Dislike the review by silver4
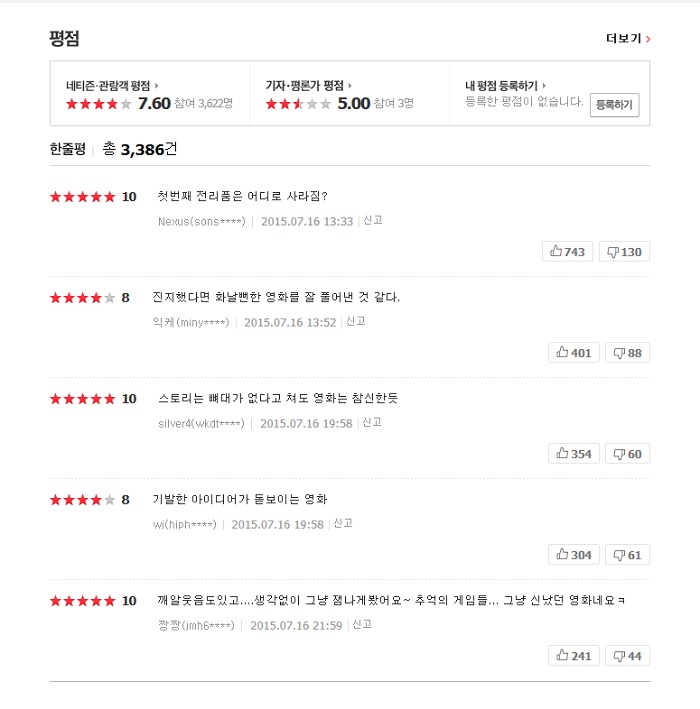The height and width of the screenshot is (709, 700). (x=627, y=453)
